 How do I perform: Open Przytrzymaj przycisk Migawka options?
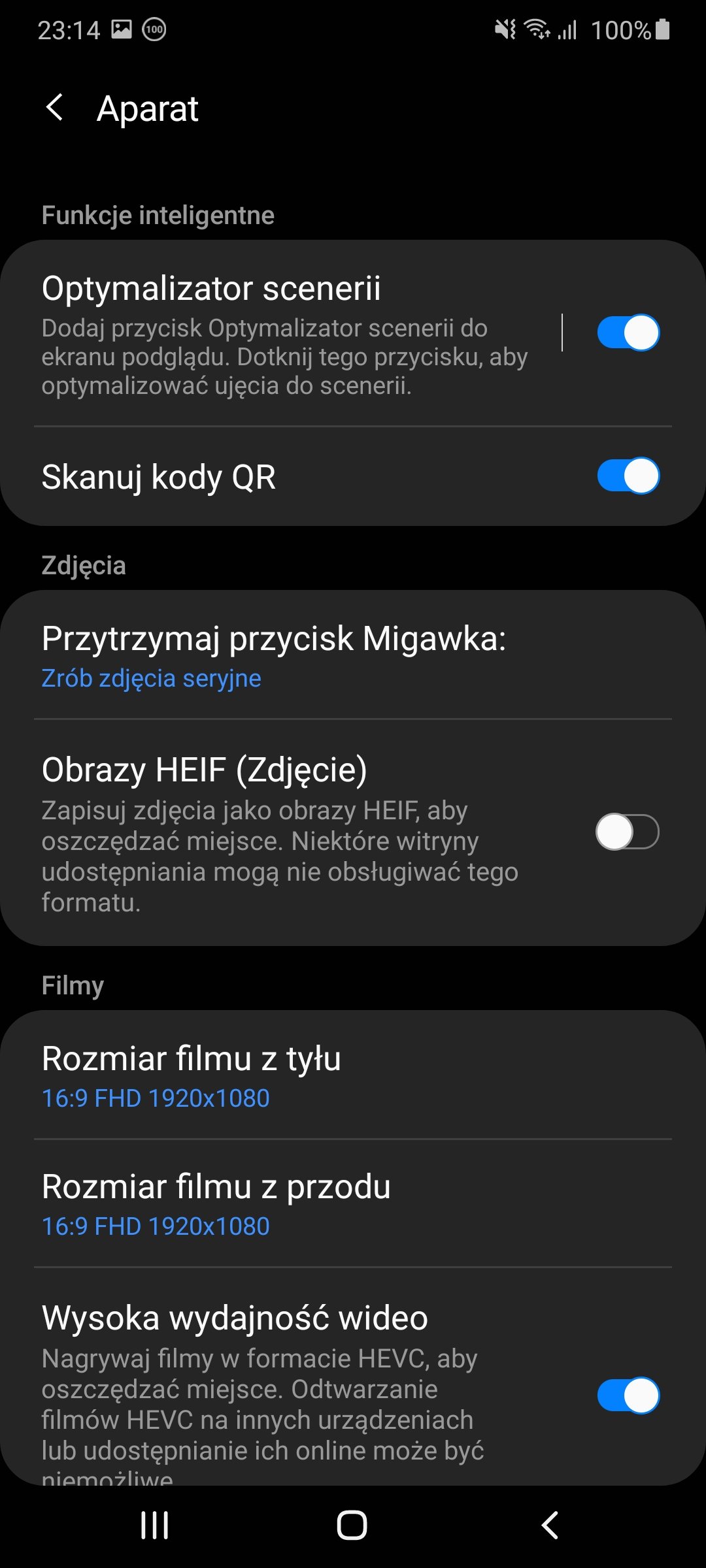point(353,655)
